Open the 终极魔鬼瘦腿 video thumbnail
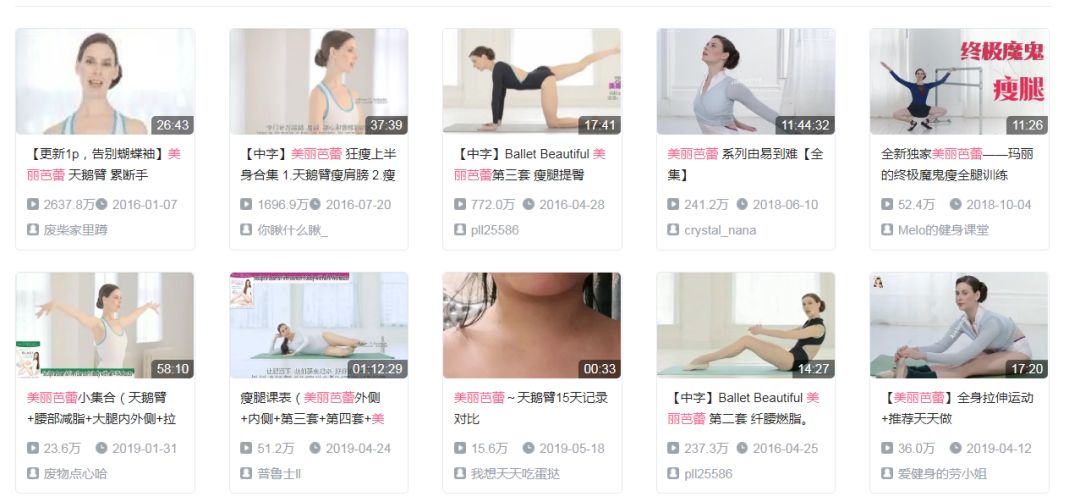 click(x=958, y=82)
